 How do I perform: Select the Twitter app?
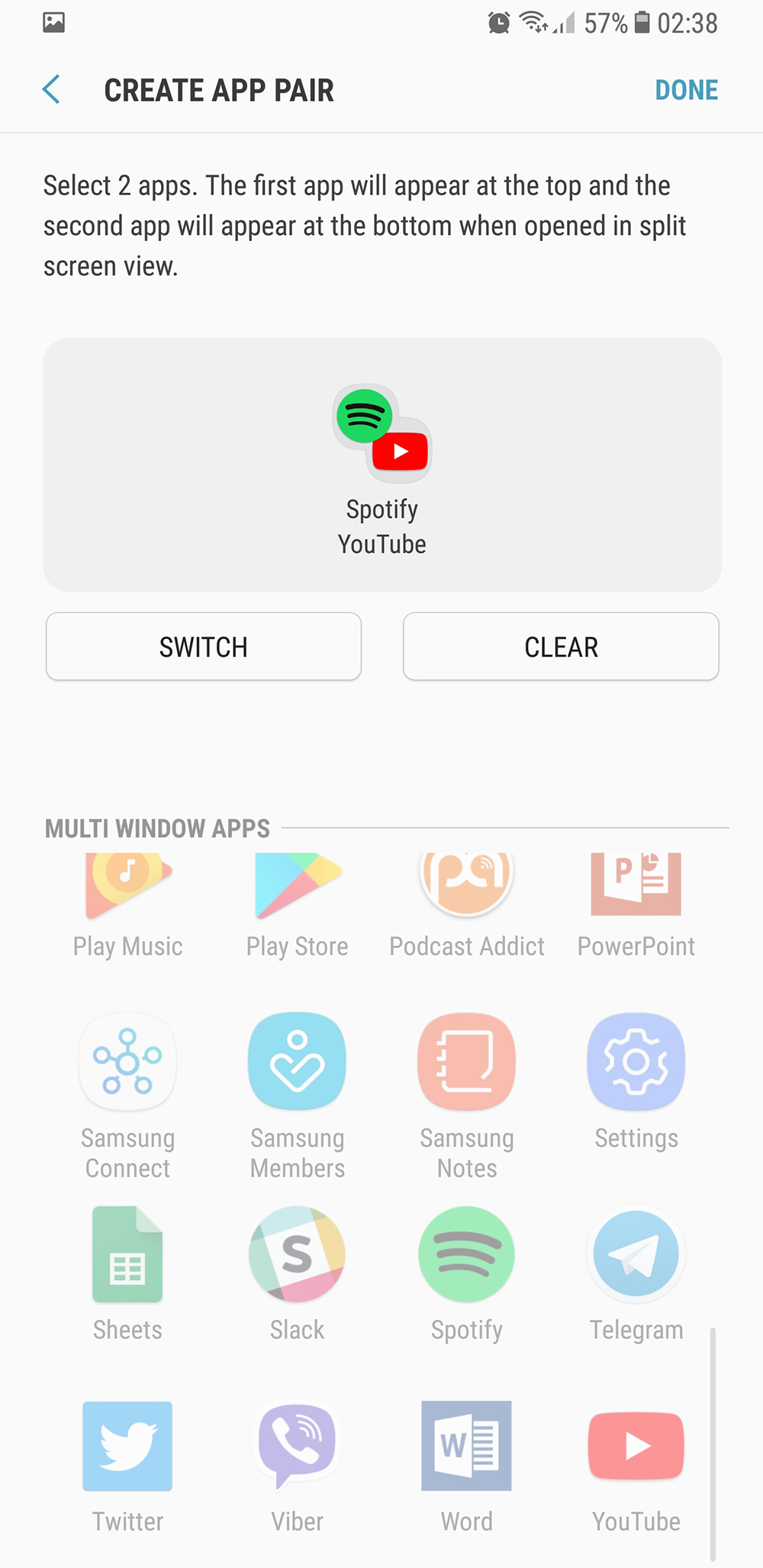pyautogui.click(x=128, y=1446)
